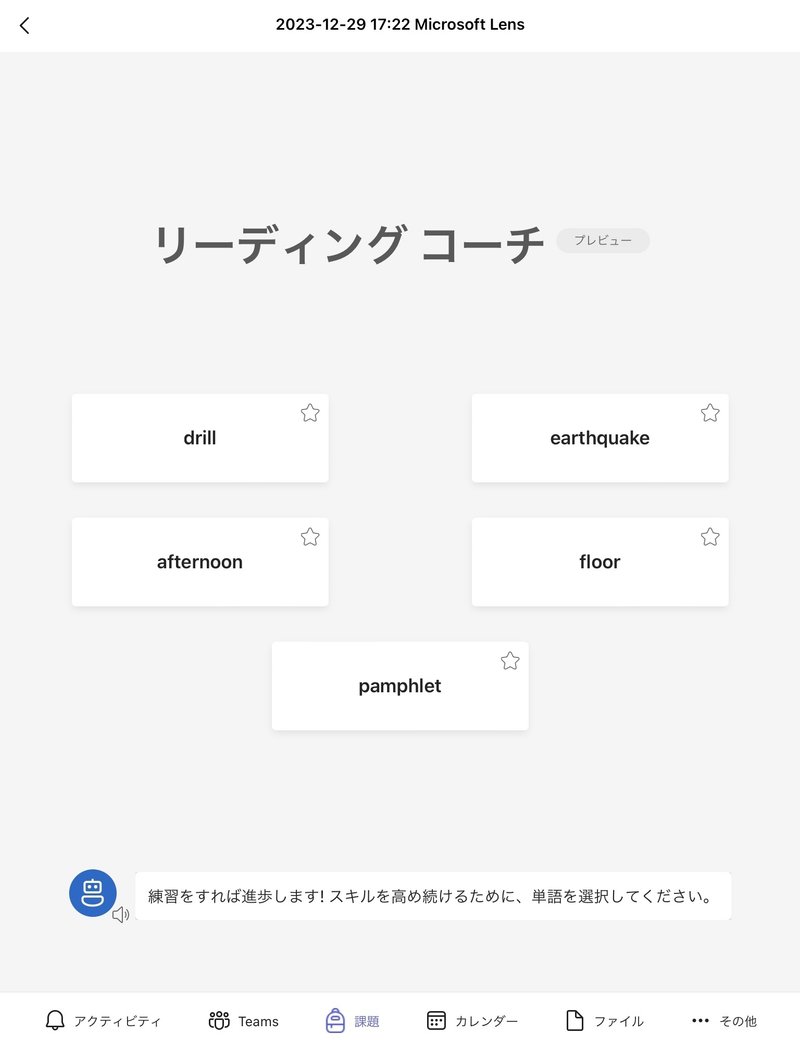
Task: Tap the star on afternoon card
Action: (310, 537)
